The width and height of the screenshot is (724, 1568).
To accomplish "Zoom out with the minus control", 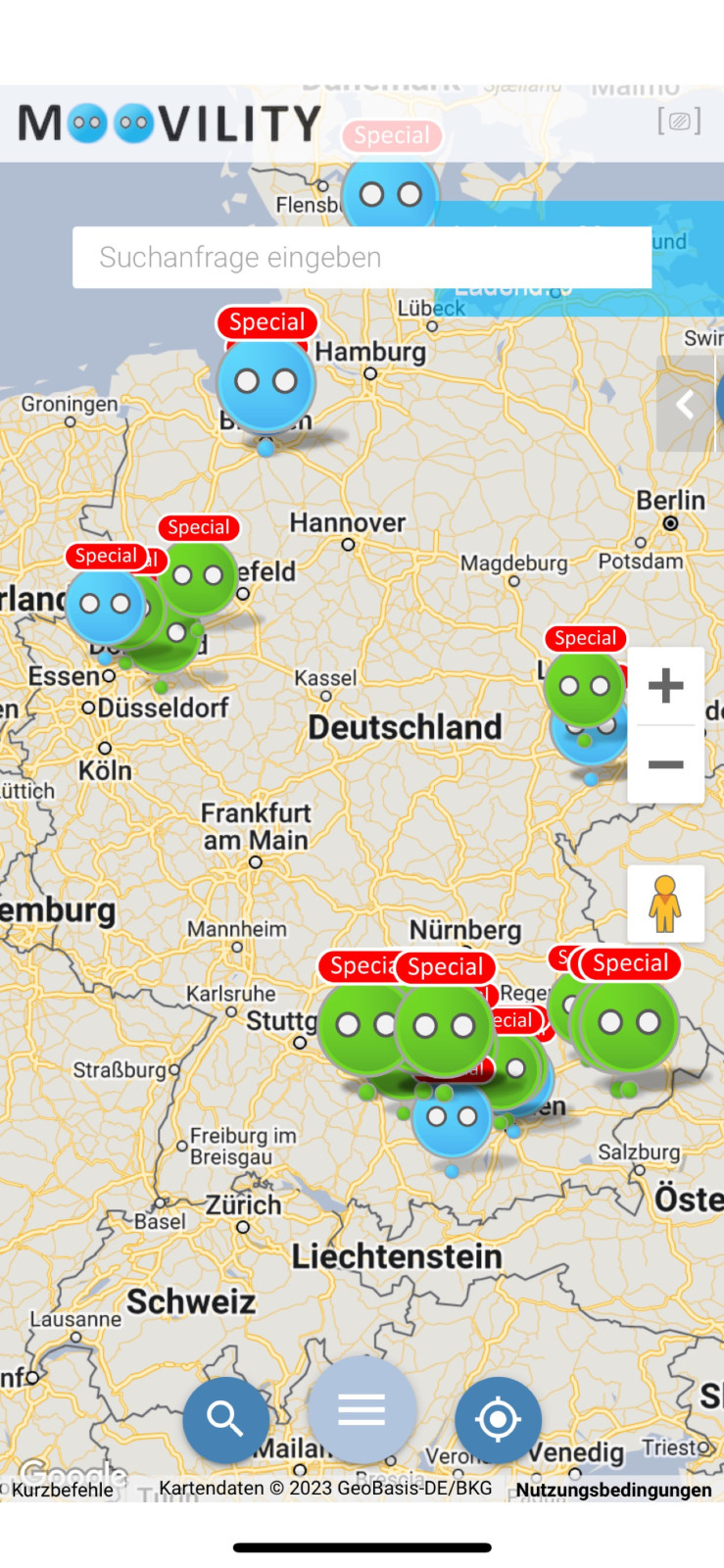I will (665, 764).
